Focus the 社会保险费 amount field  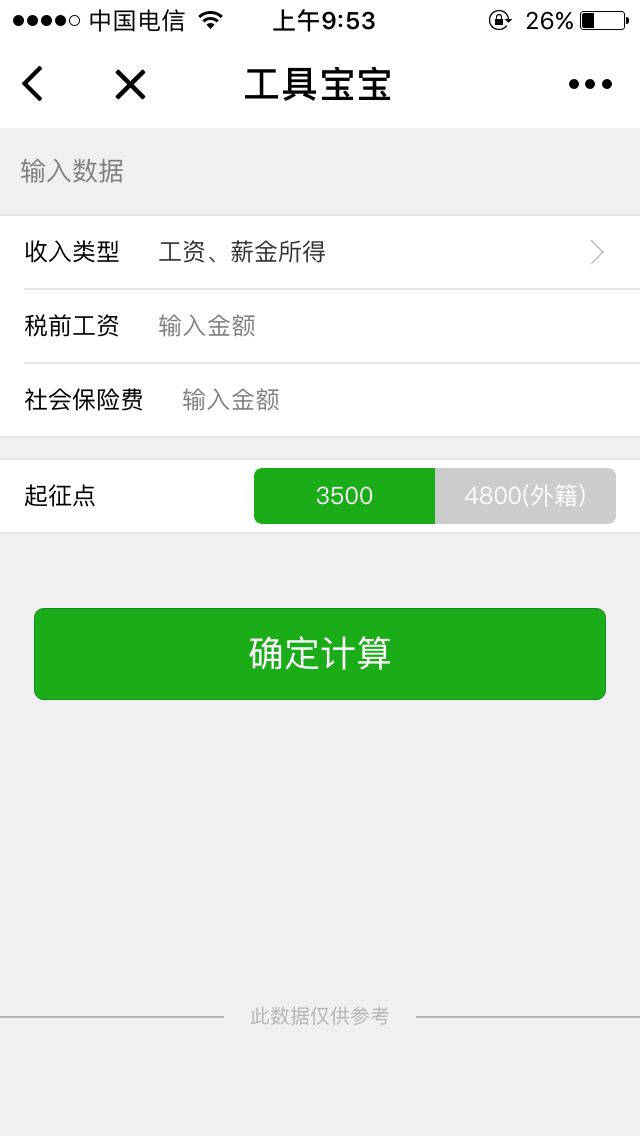click(400, 400)
